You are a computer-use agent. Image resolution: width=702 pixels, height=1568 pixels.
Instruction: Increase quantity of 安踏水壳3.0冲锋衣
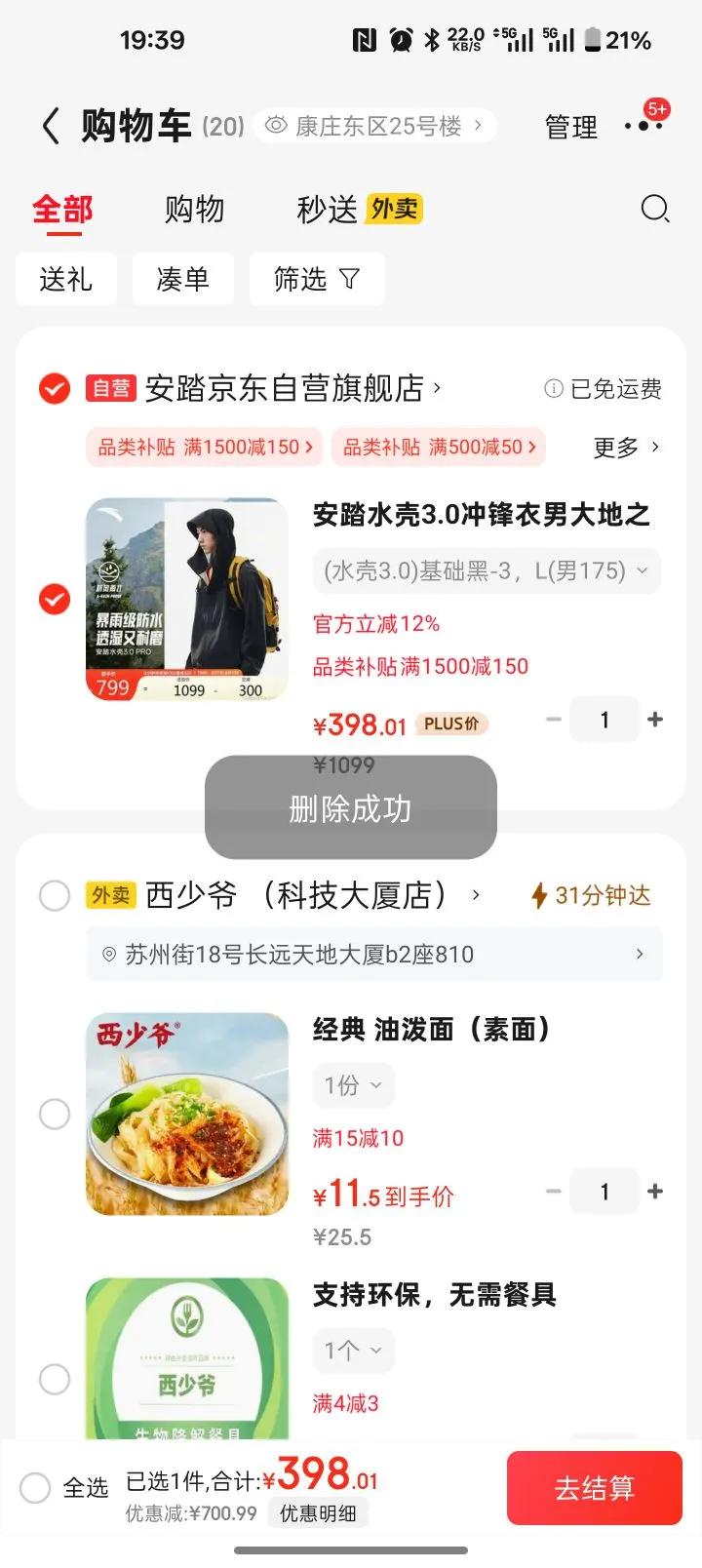tap(655, 720)
